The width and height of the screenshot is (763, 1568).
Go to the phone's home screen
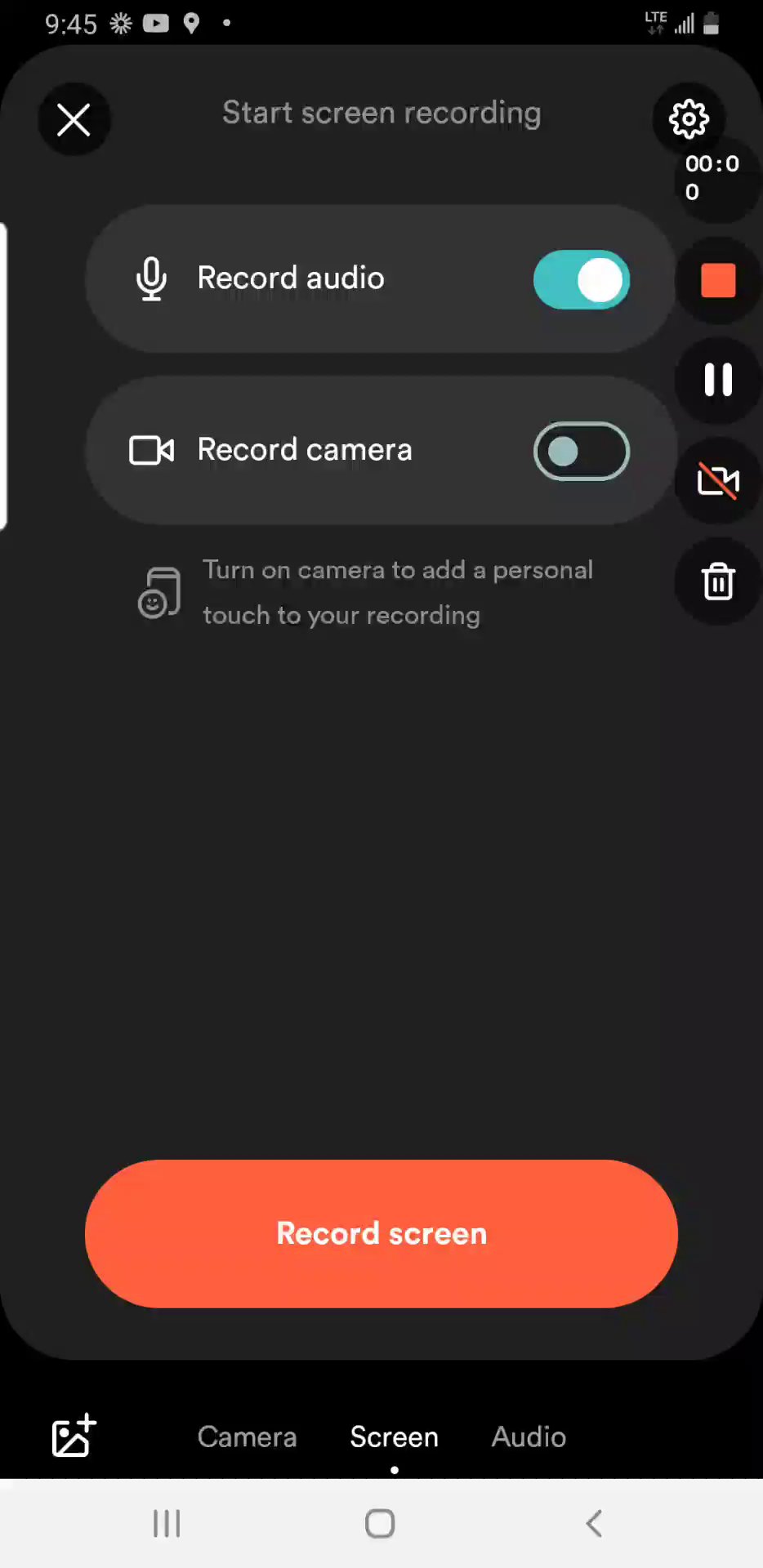380,1523
